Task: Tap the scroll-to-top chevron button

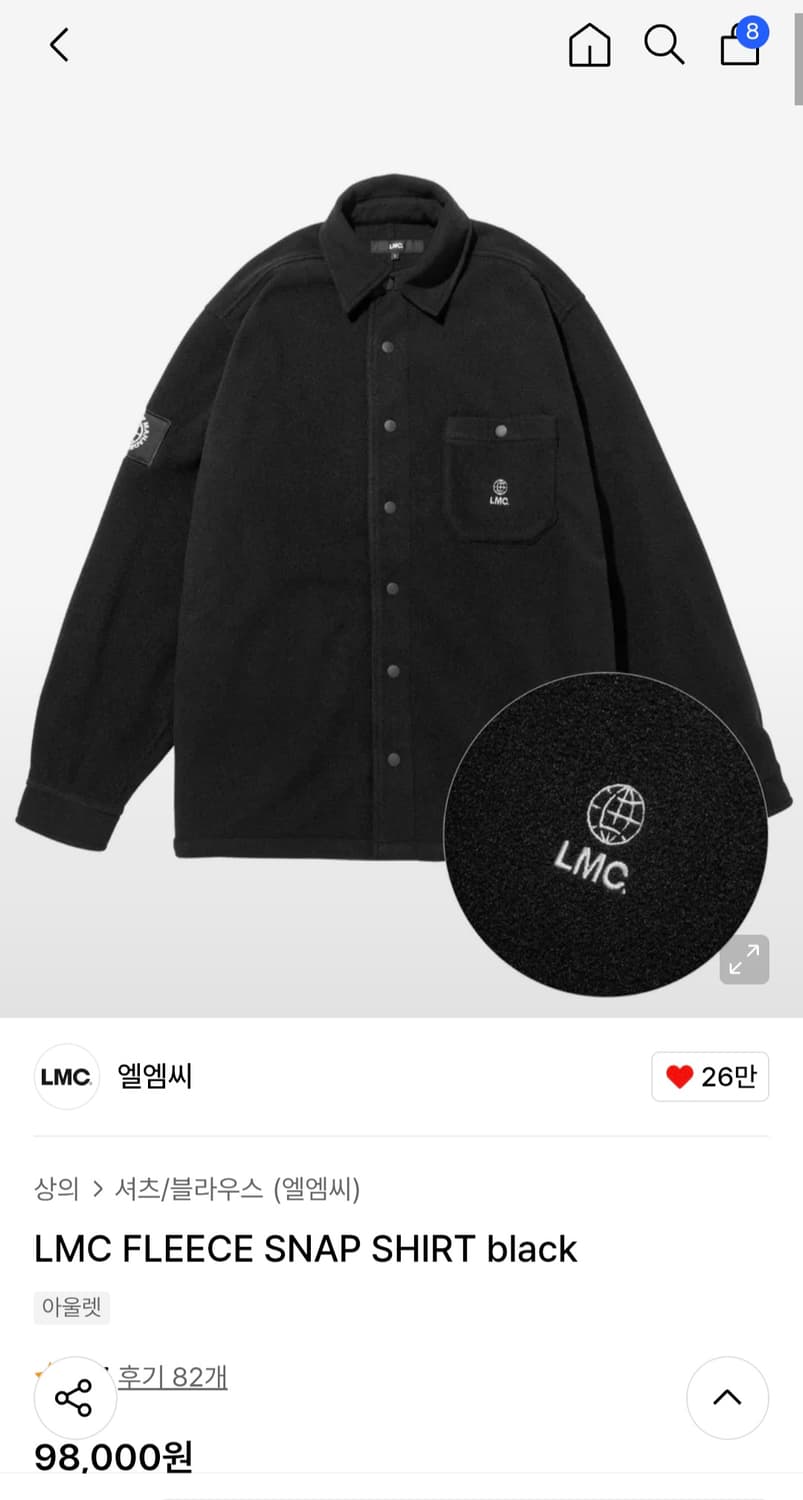Action: click(727, 1397)
